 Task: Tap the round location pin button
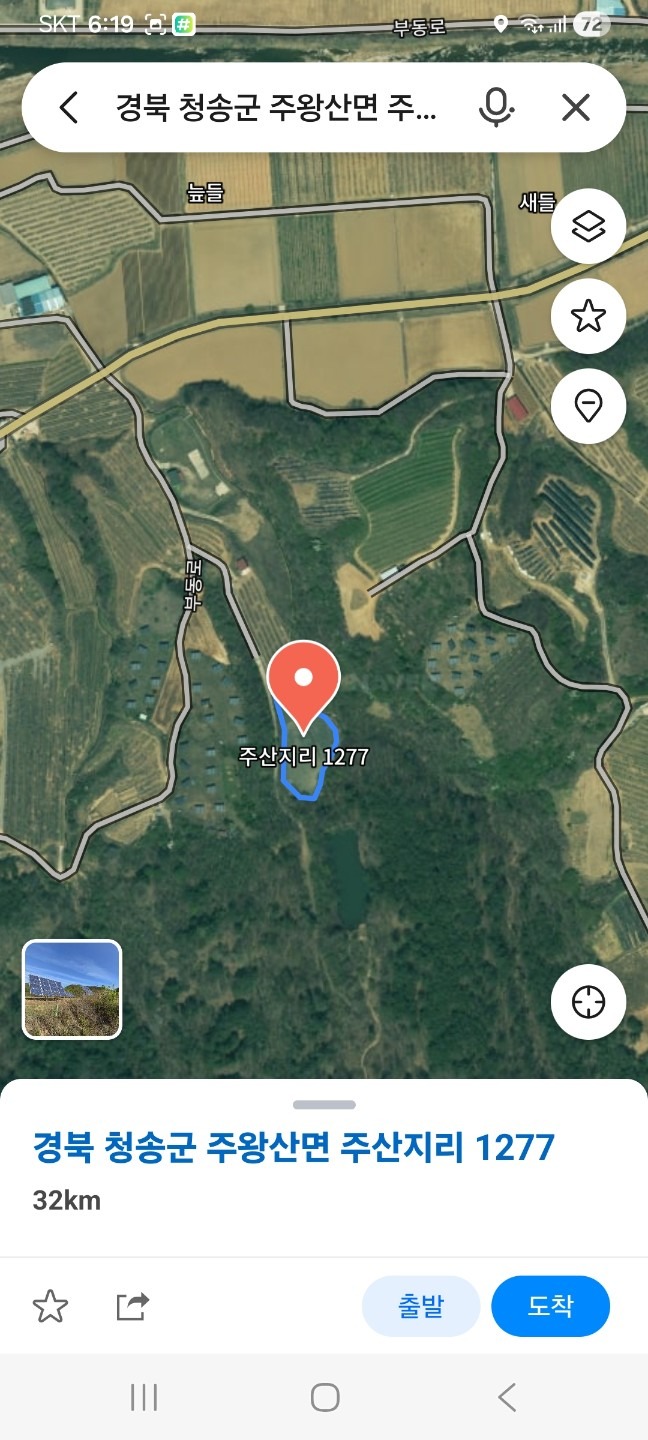pos(589,407)
